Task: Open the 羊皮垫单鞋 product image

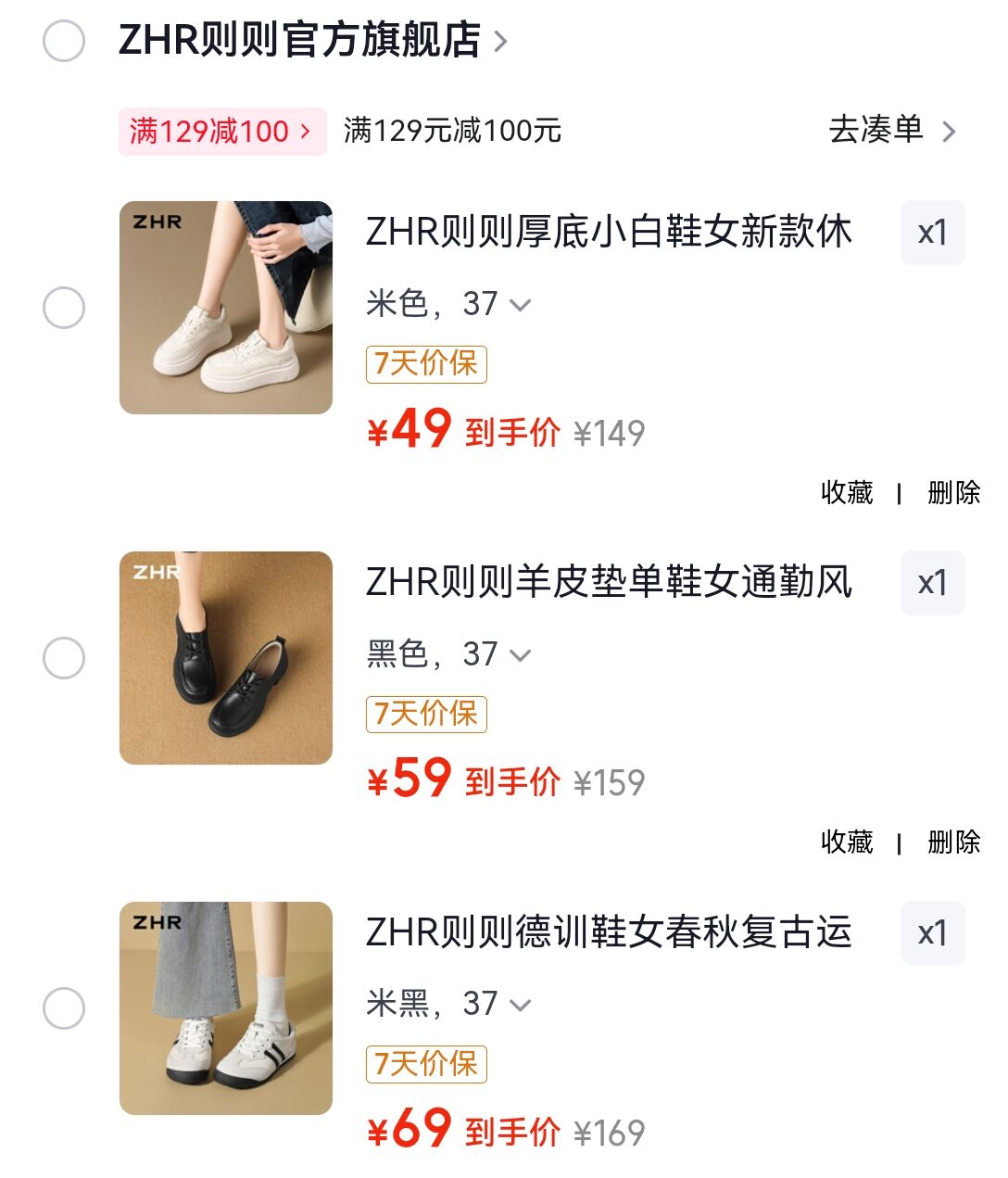Action: coord(226,658)
